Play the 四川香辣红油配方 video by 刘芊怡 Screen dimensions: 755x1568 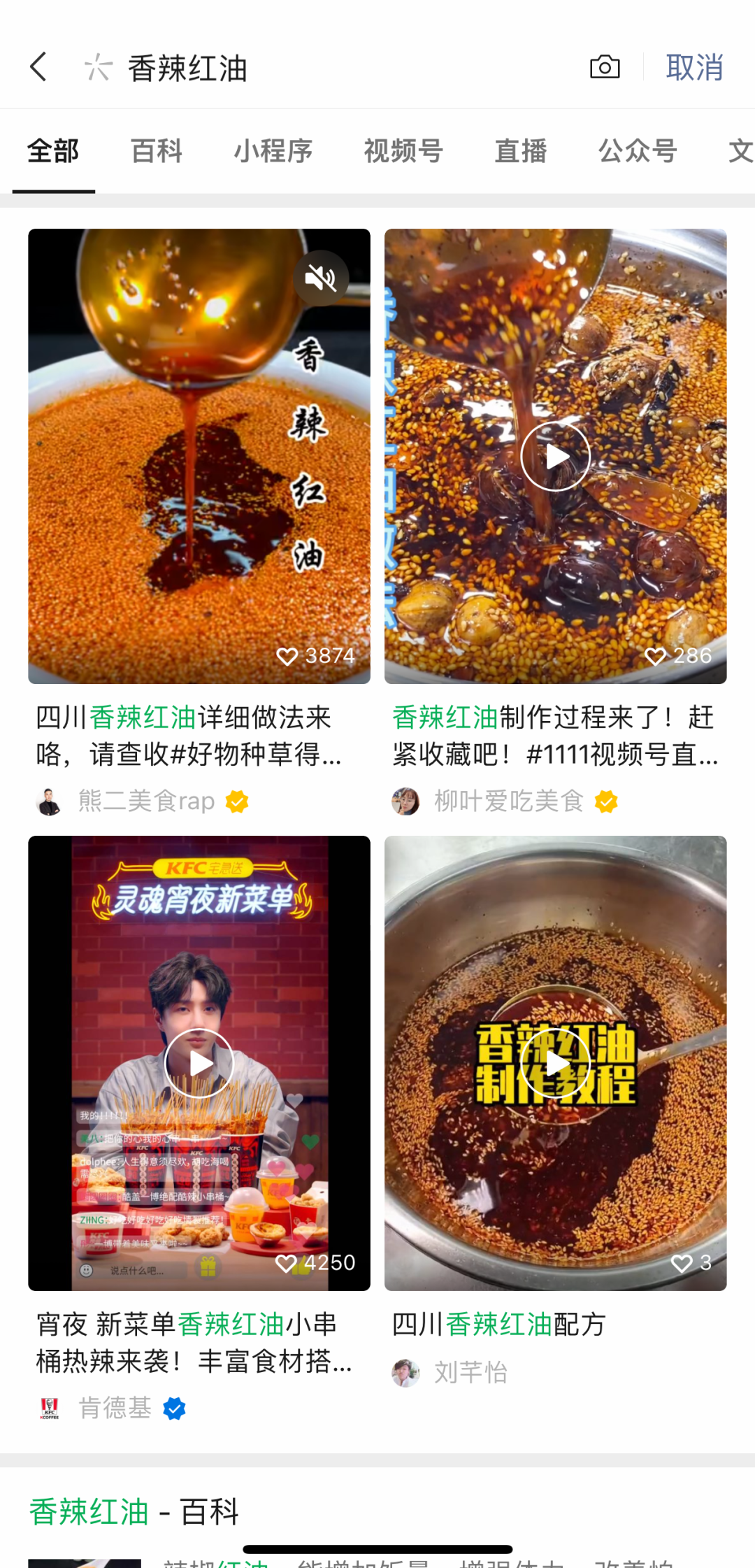(x=555, y=1063)
